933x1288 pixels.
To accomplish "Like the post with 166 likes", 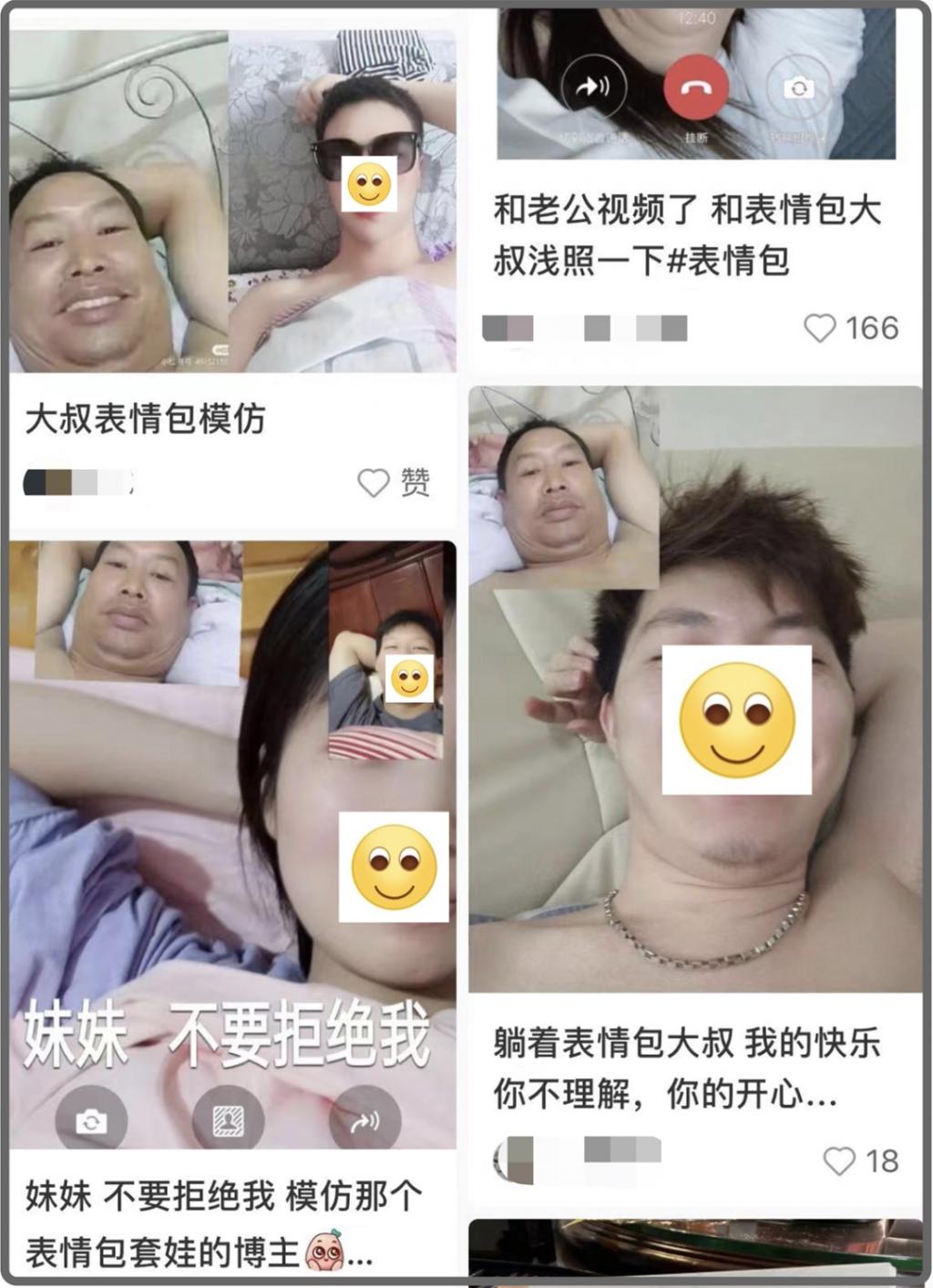I will tap(820, 328).
